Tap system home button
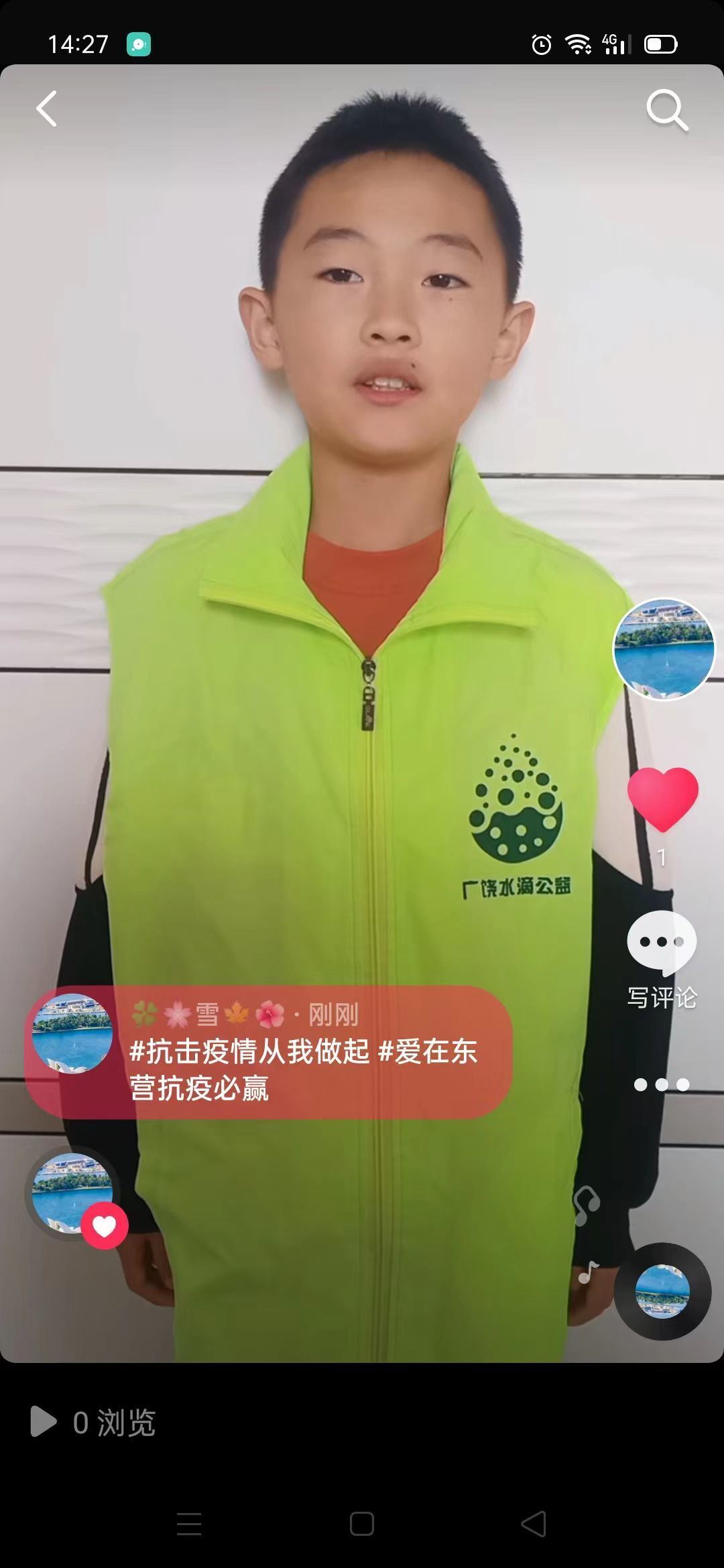The height and width of the screenshot is (1568, 724). point(362,1524)
